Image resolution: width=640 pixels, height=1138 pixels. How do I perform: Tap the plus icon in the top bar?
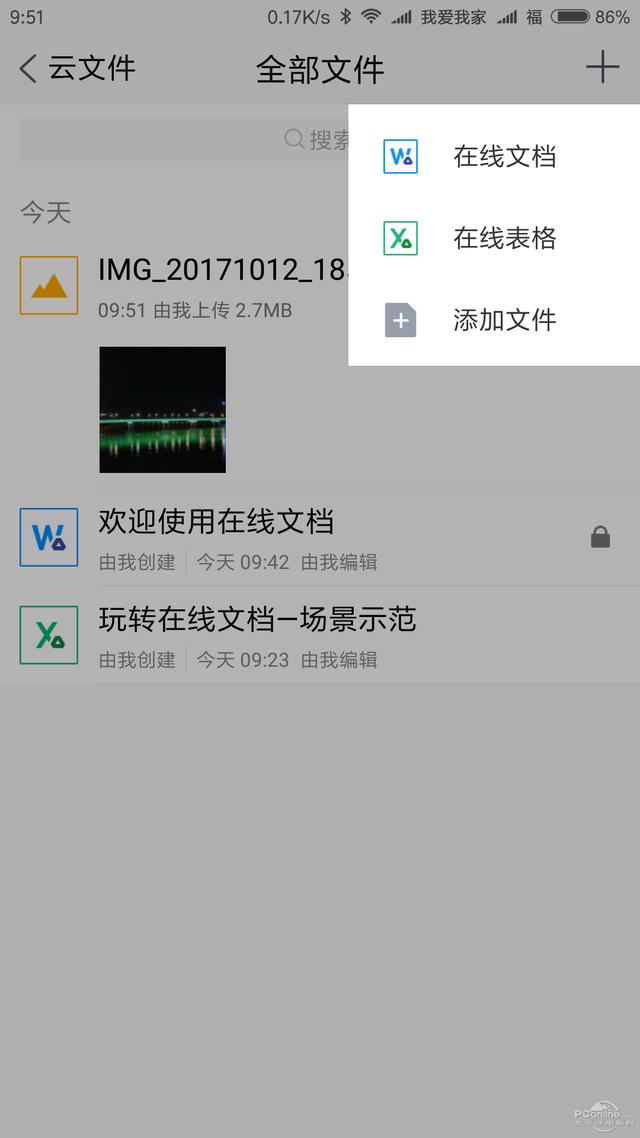coord(602,68)
